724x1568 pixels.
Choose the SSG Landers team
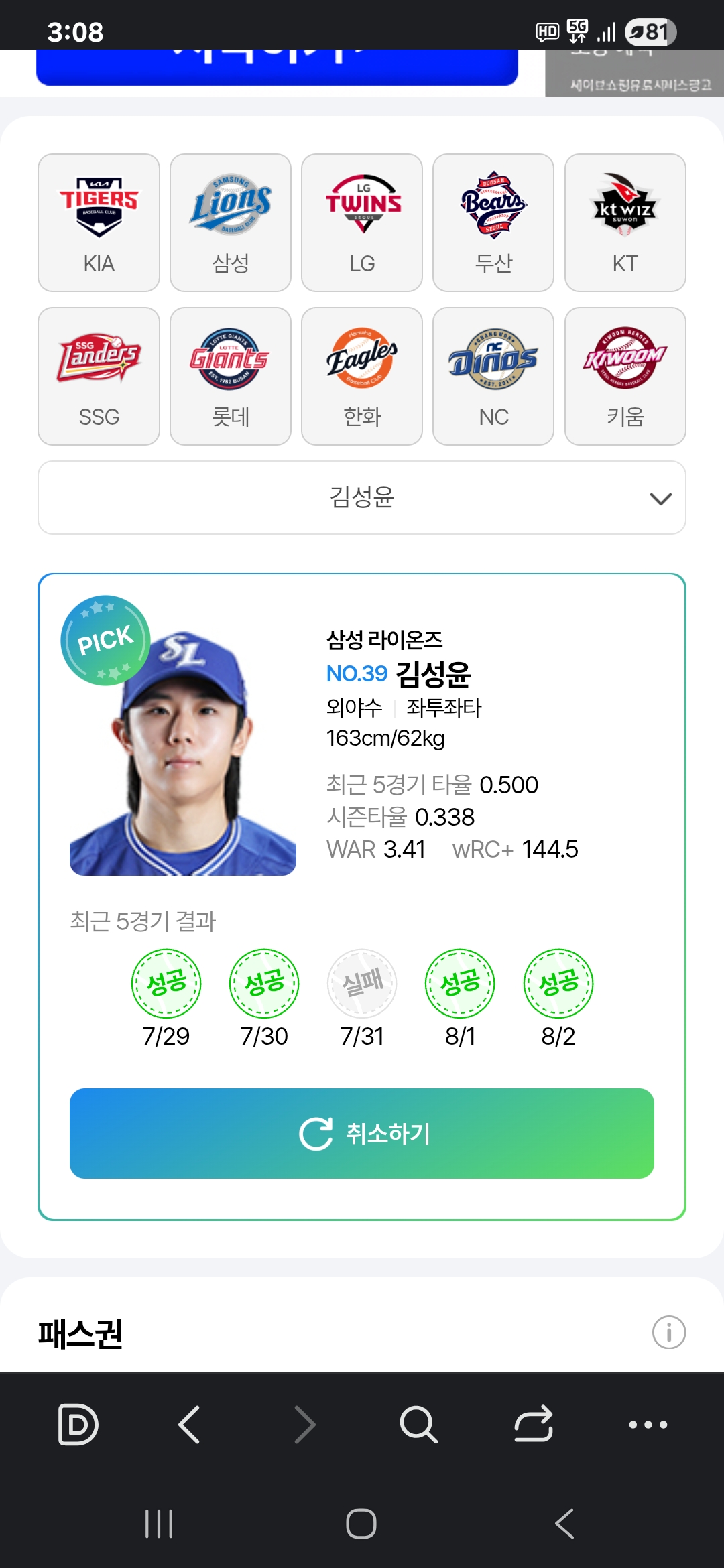99,376
